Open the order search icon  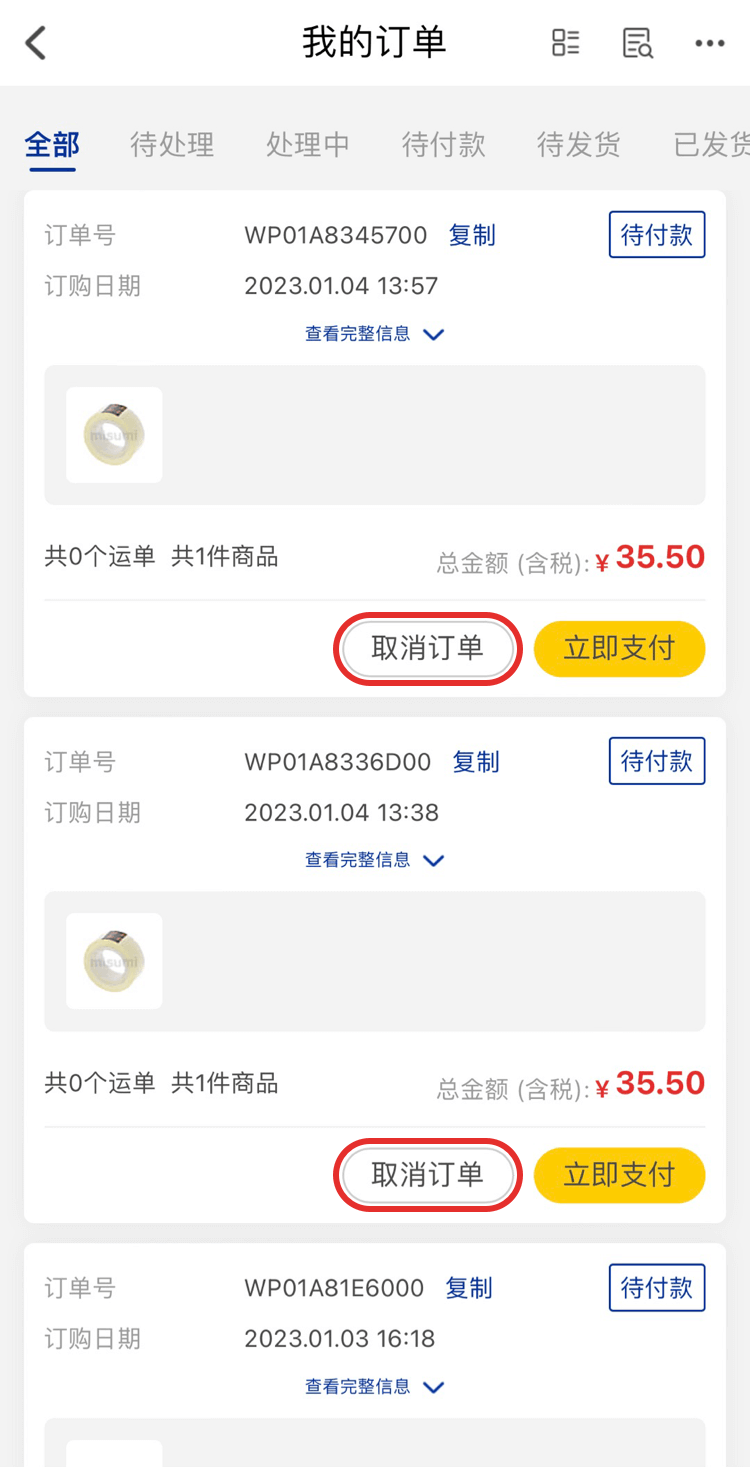point(637,43)
